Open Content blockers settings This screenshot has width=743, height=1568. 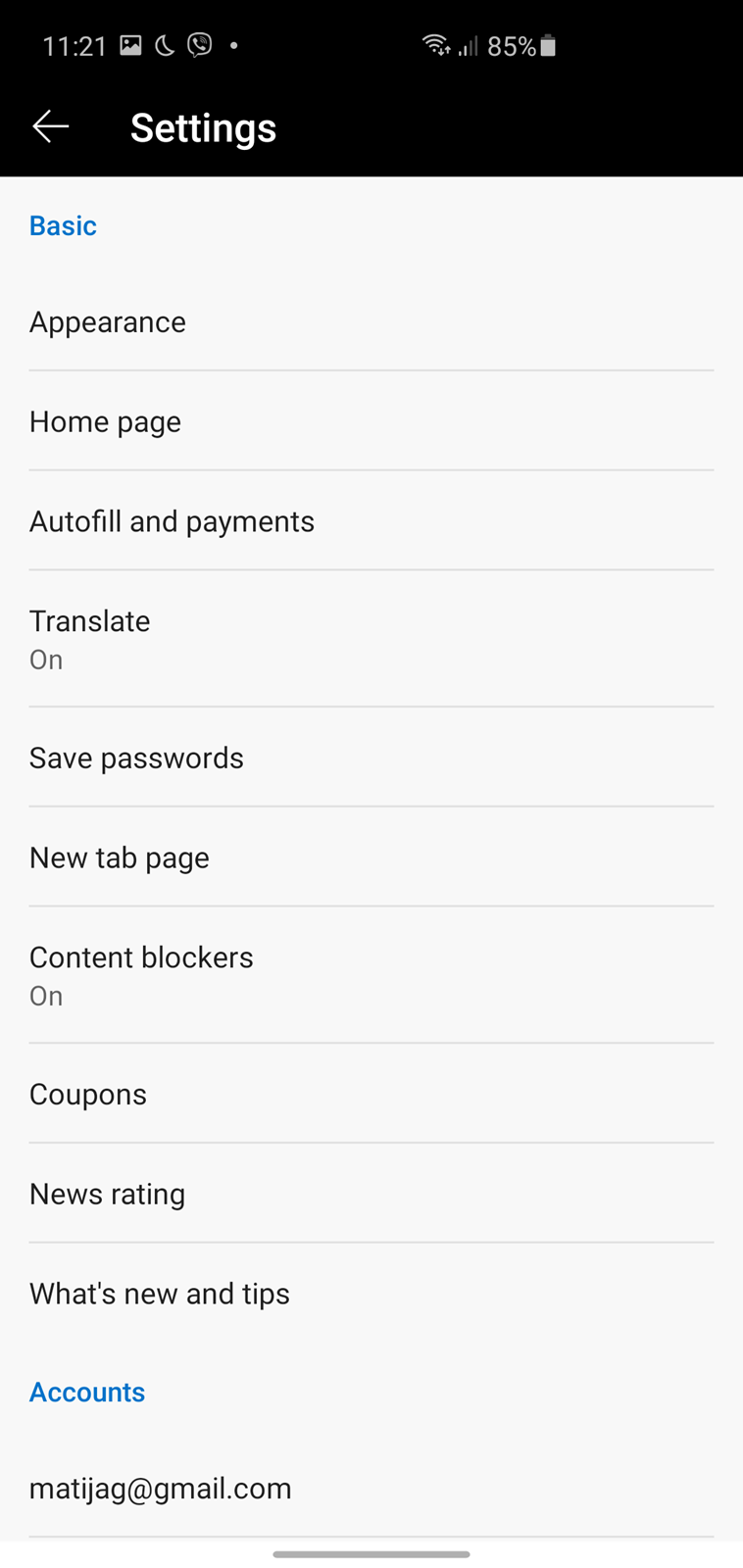(x=371, y=975)
